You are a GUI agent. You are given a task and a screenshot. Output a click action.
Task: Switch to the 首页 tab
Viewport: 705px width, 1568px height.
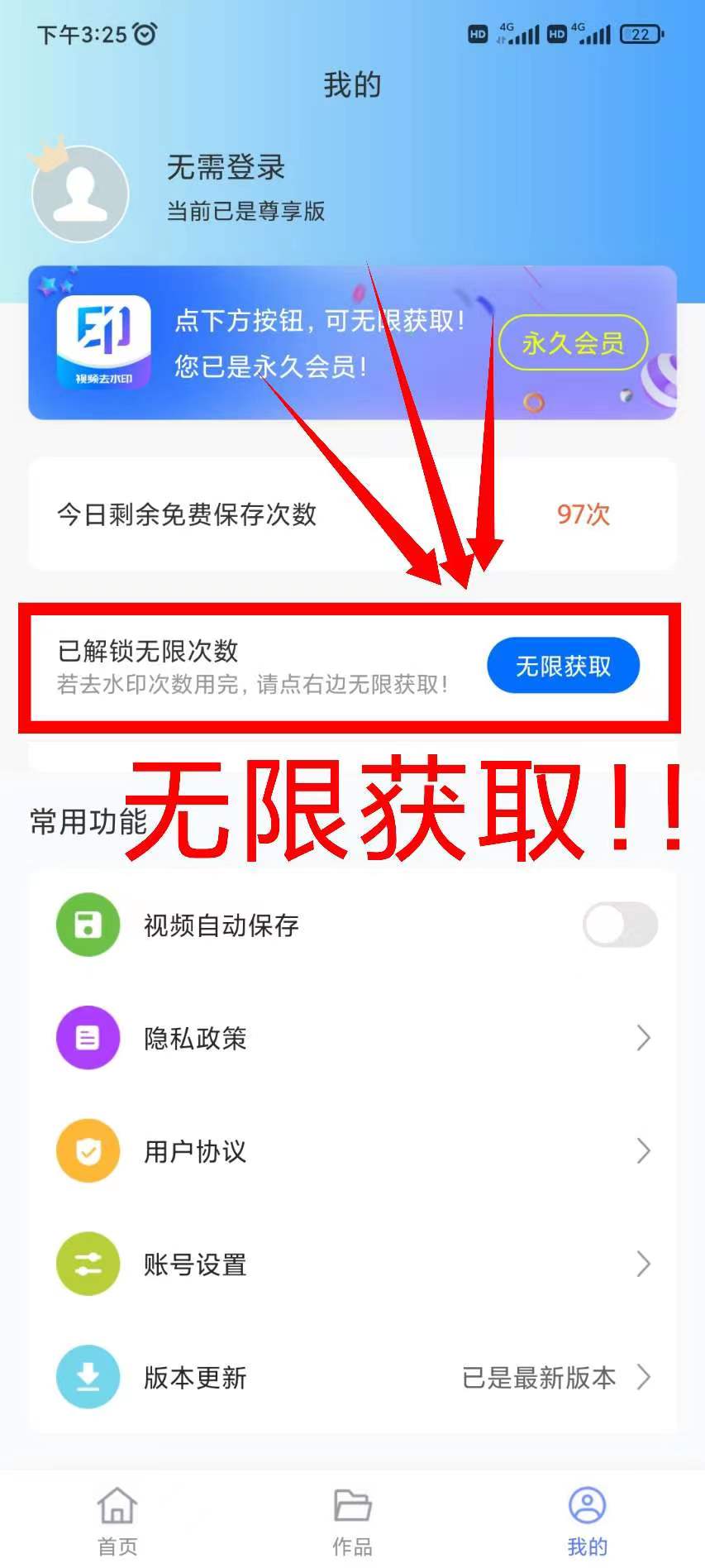(x=117, y=1520)
